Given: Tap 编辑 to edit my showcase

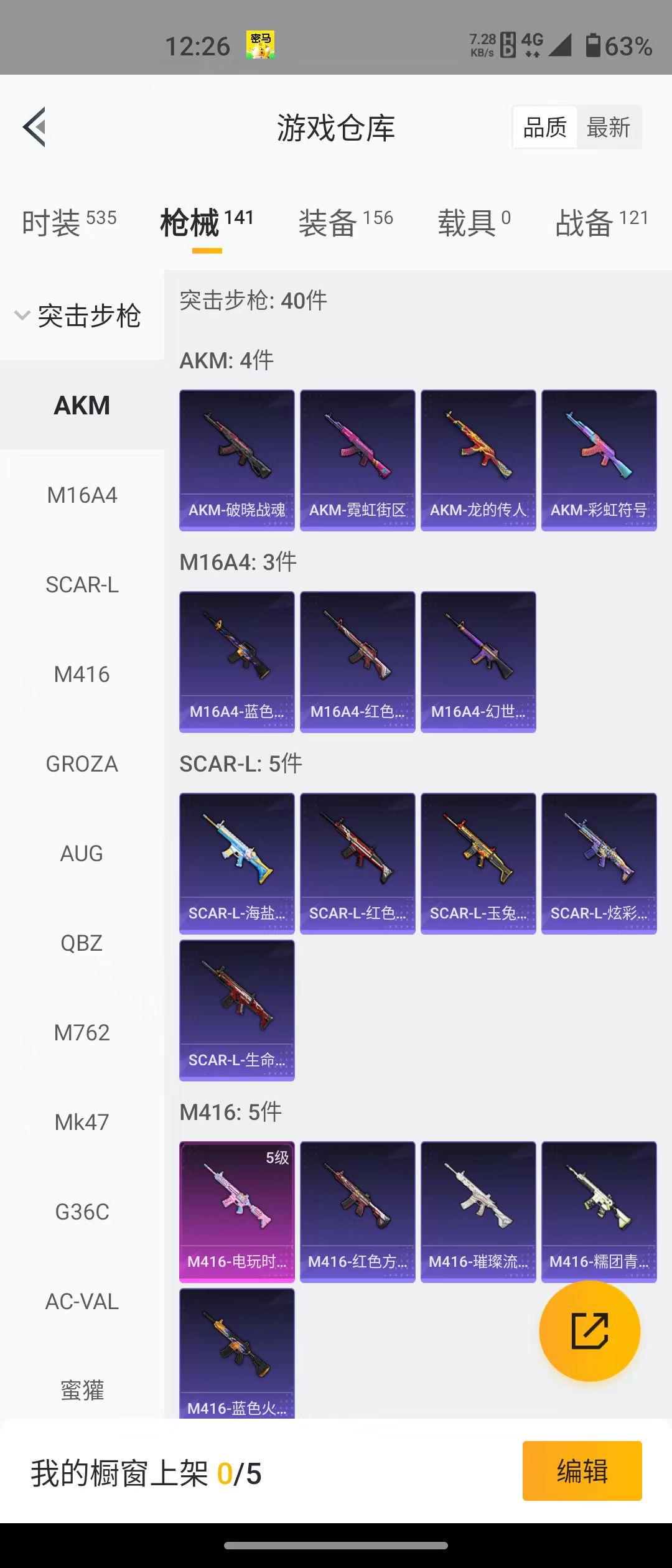Looking at the screenshot, I should click(x=582, y=1471).
